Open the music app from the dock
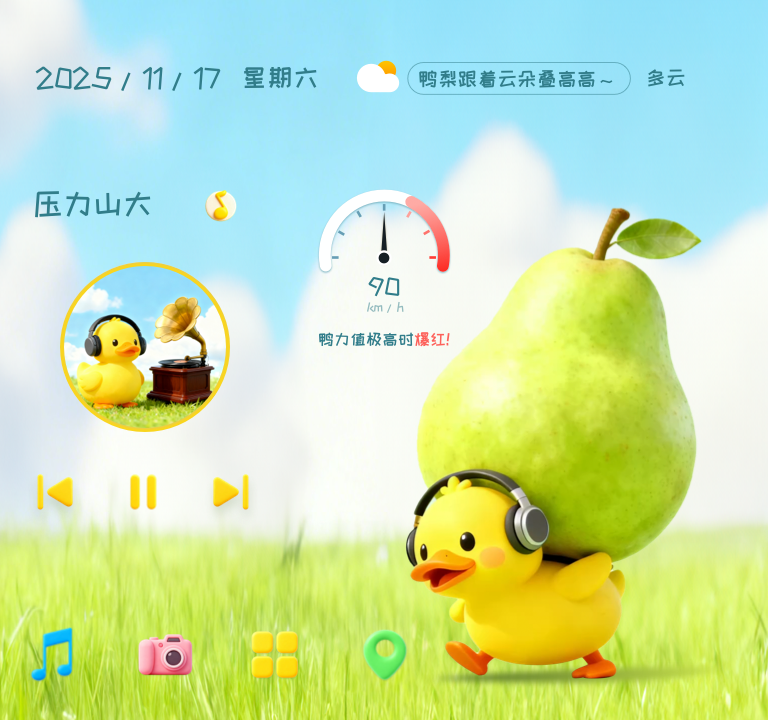 click(53, 655)
